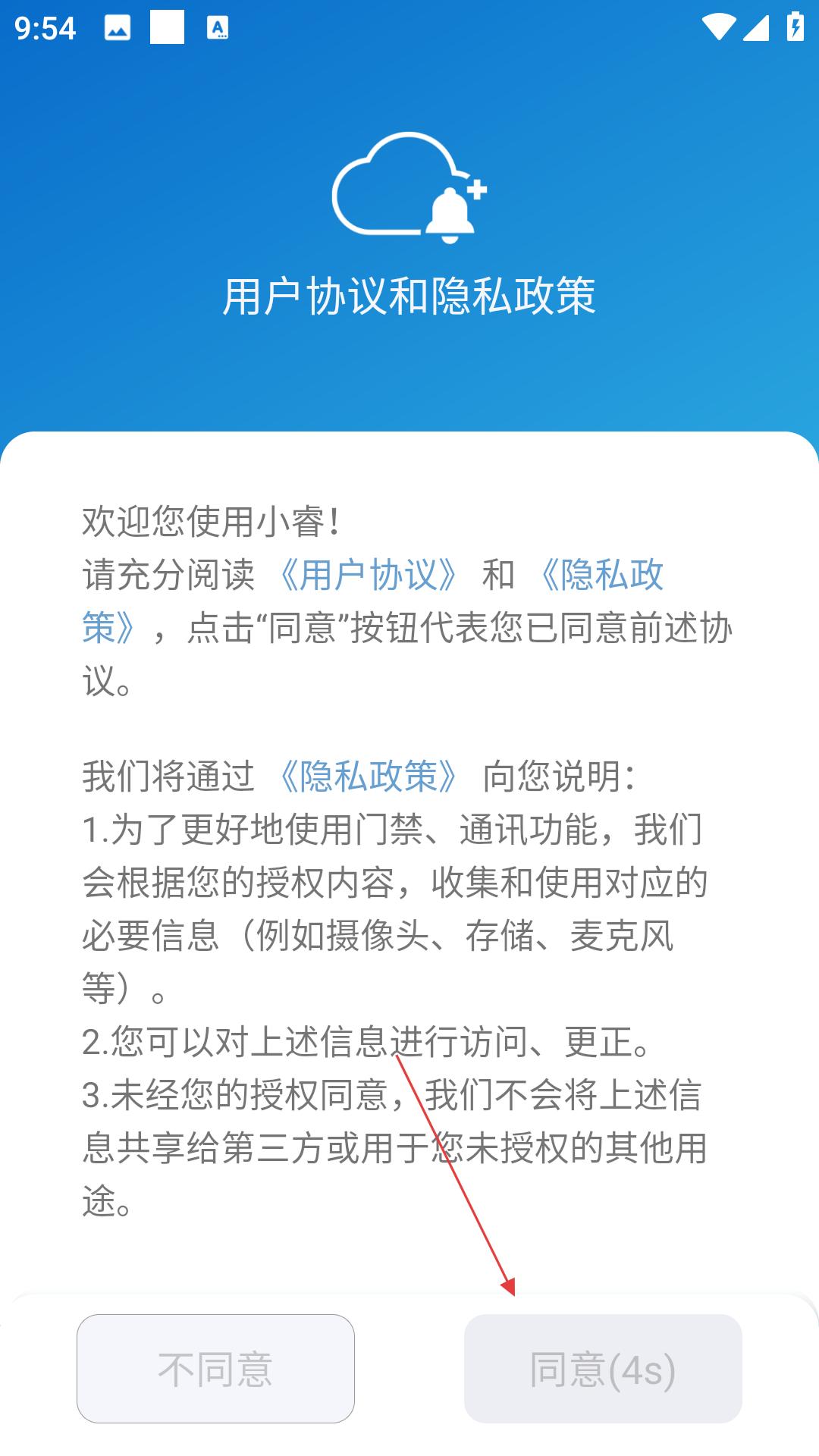This screenshot has height=1456, width=819.
Task: Tap the 同意(4s) agree button
Action: pyautogui.click(x=603, y=1368)
